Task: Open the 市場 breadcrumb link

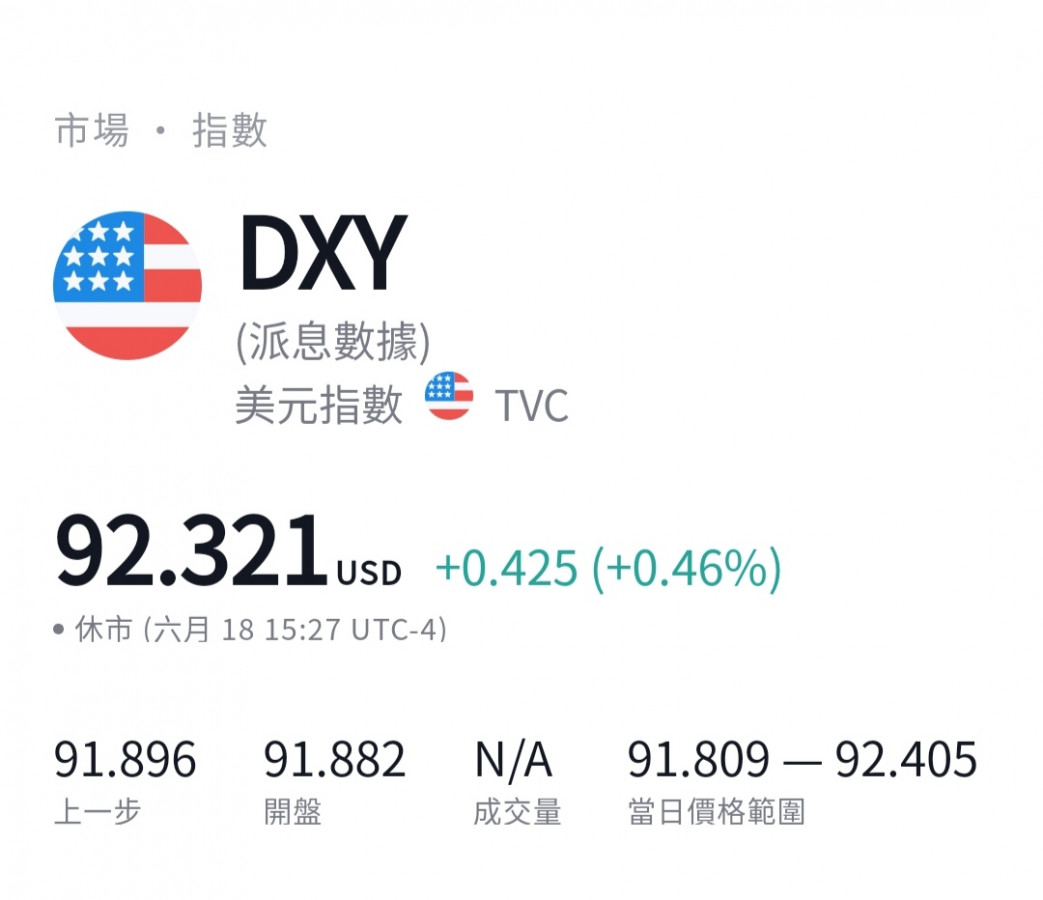Action: (92, 131)
